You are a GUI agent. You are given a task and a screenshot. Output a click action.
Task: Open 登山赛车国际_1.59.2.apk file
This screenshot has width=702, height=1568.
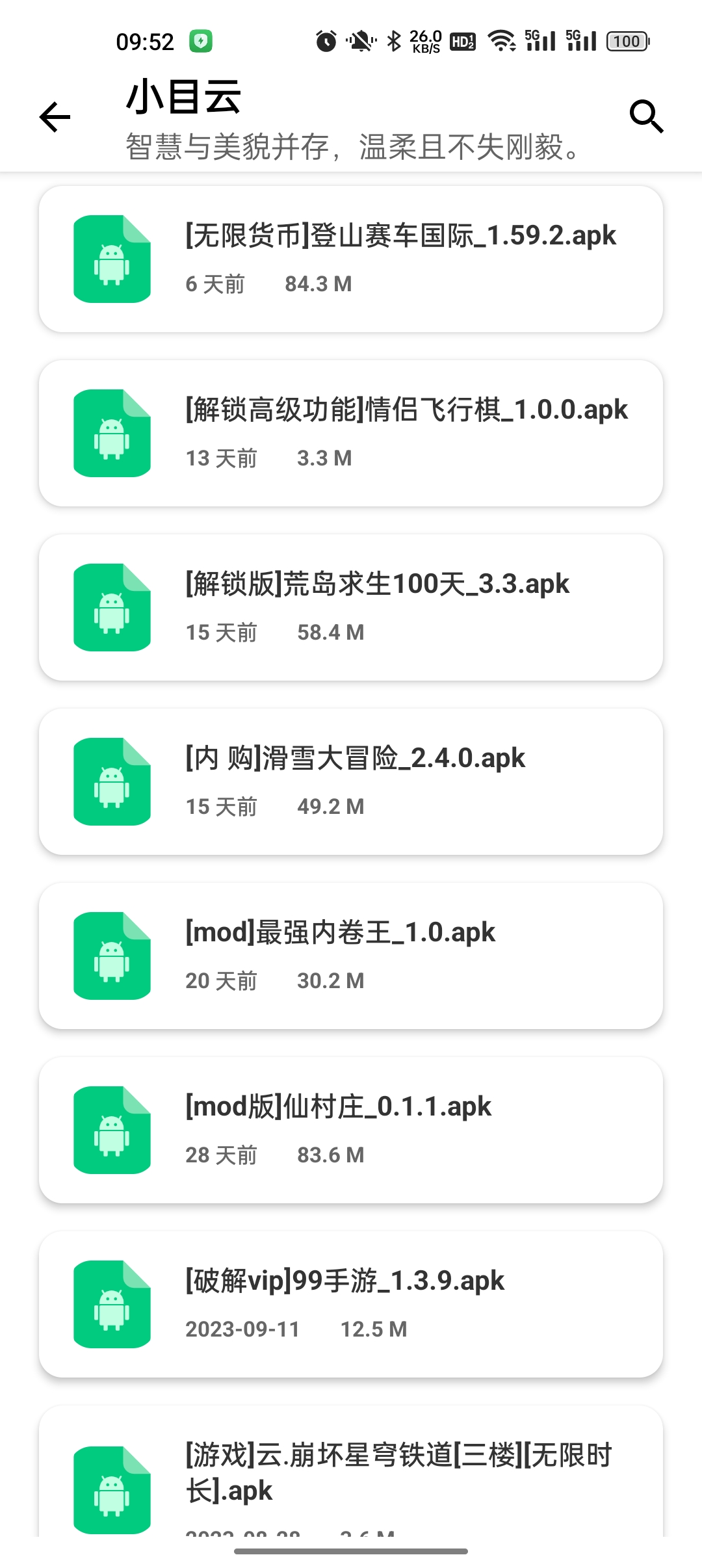click(351, 259)
